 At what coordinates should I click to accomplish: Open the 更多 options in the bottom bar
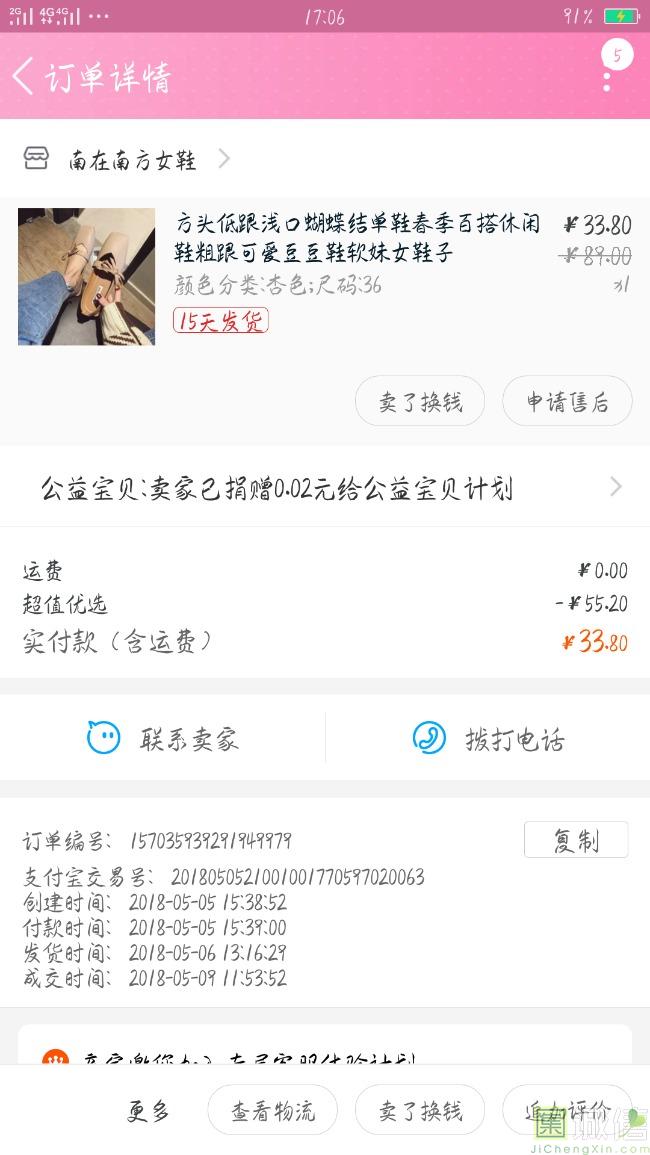148,1110
